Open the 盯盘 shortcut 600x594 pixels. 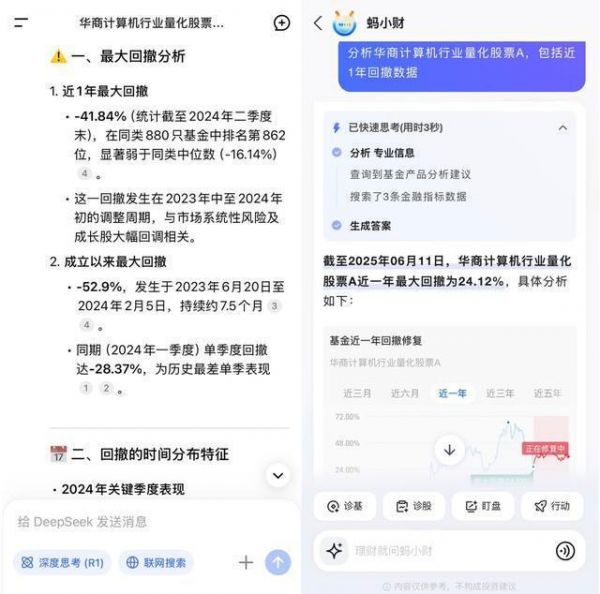482,506
